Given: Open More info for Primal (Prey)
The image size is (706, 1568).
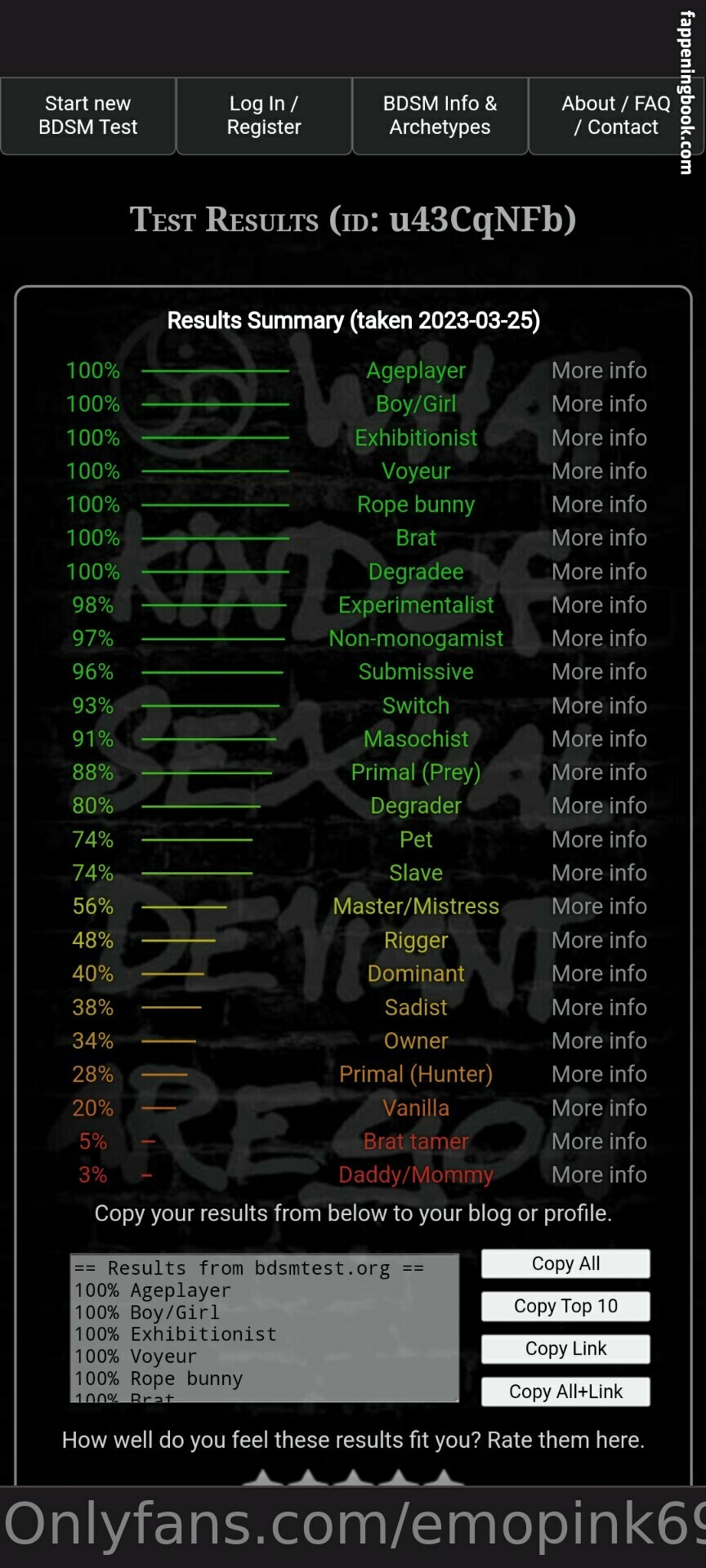Looking at the screenshot, I should [x=599, y=773].
